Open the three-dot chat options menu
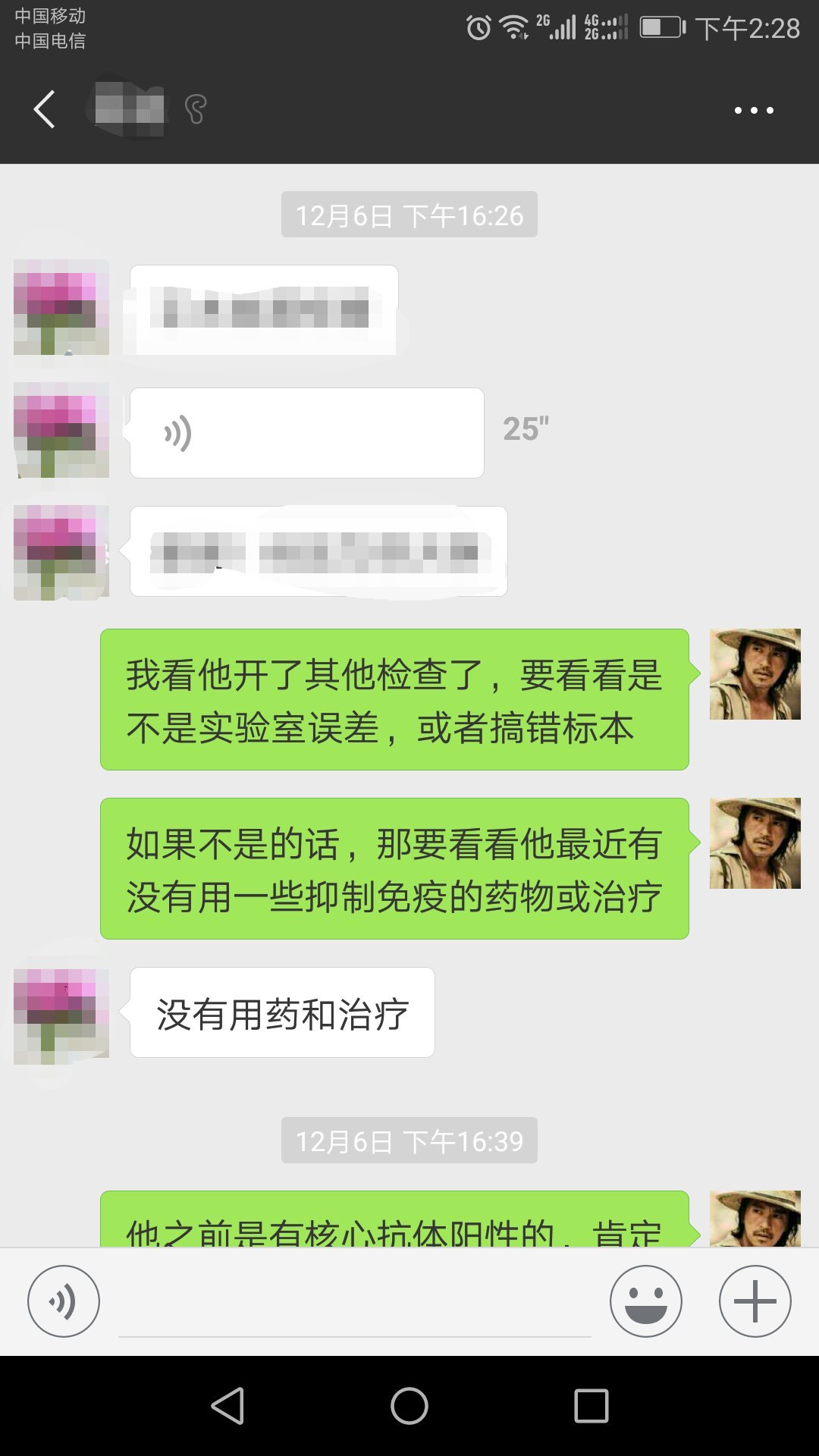 tap(753, 110)
